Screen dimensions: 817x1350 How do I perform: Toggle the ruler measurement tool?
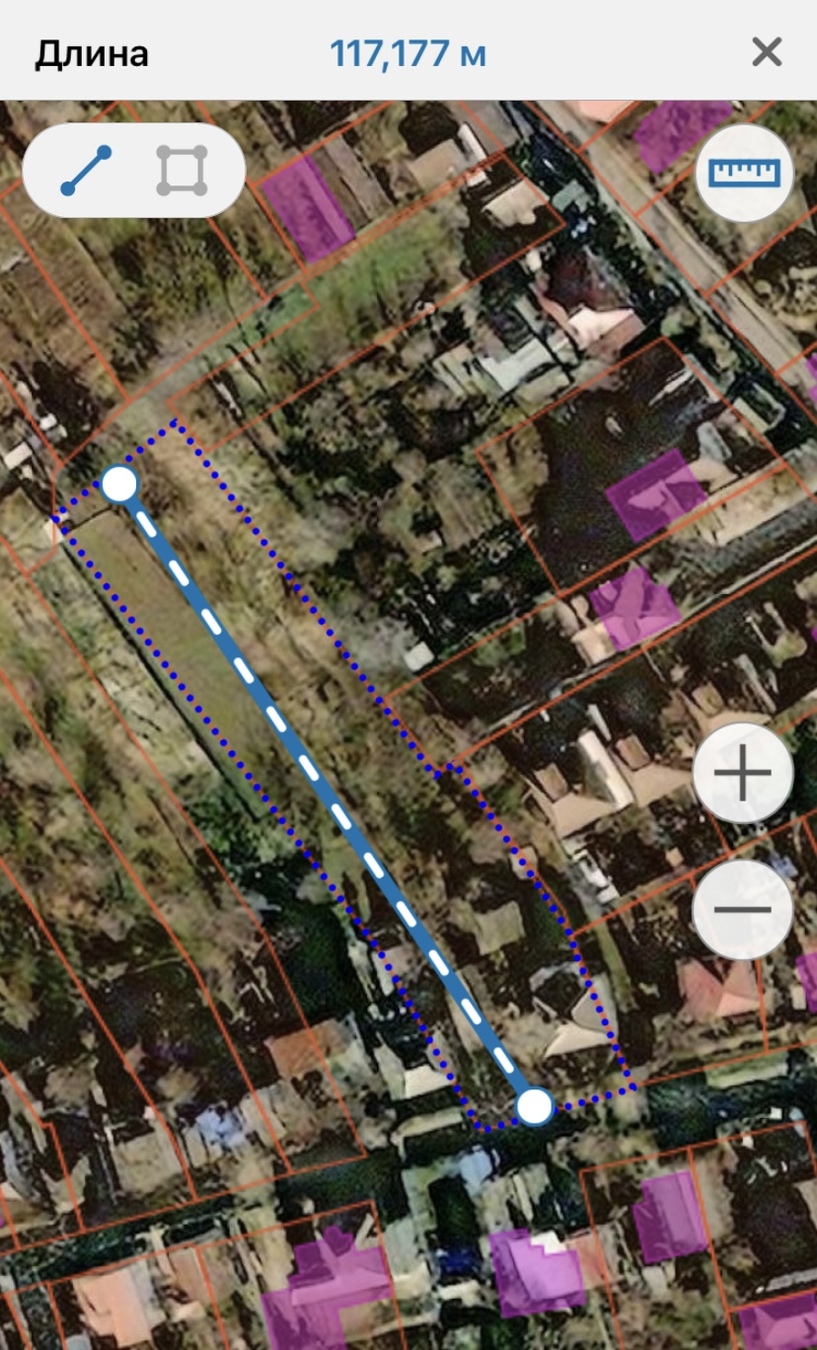pyautogui.click(x=743, y=173)
